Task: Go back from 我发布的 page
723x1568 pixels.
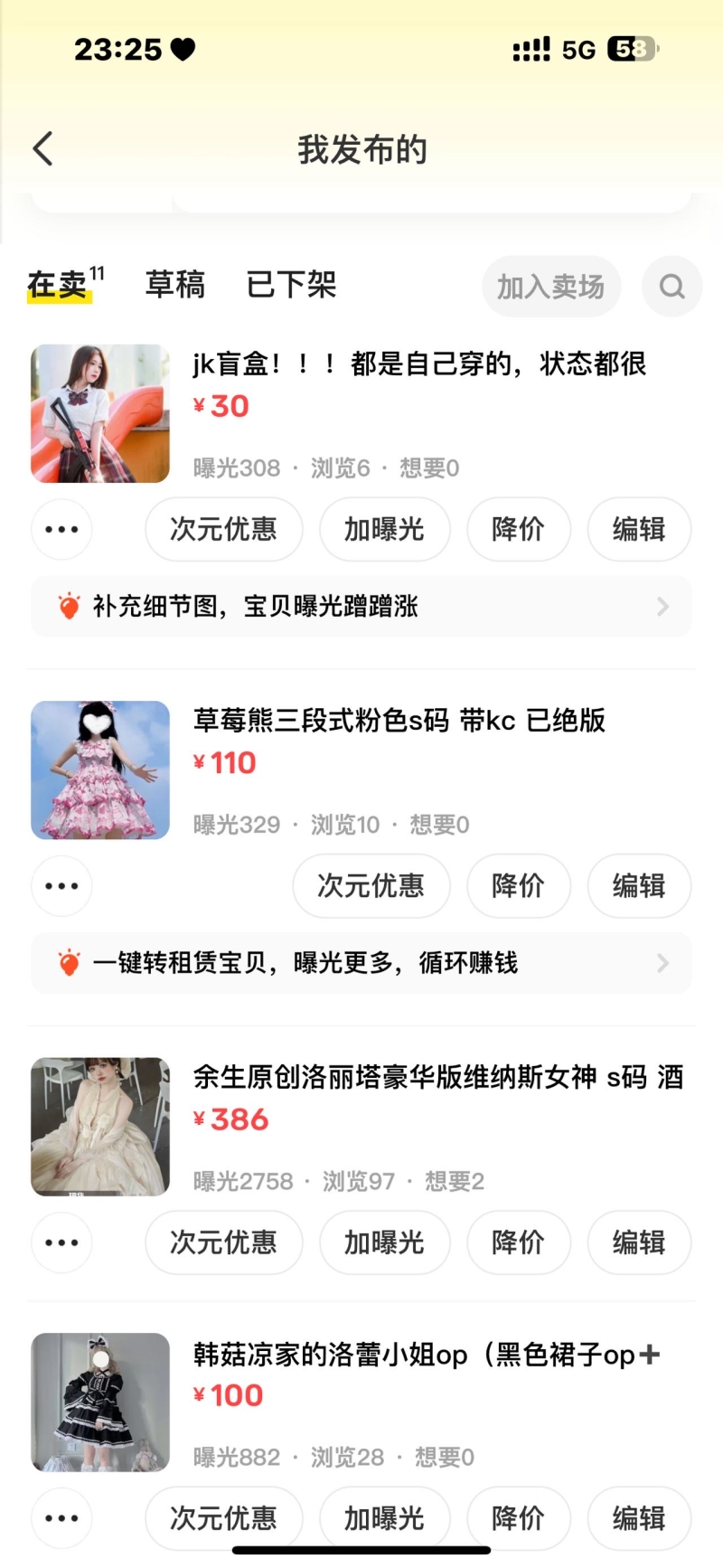Action: click(x=43, y=149)
